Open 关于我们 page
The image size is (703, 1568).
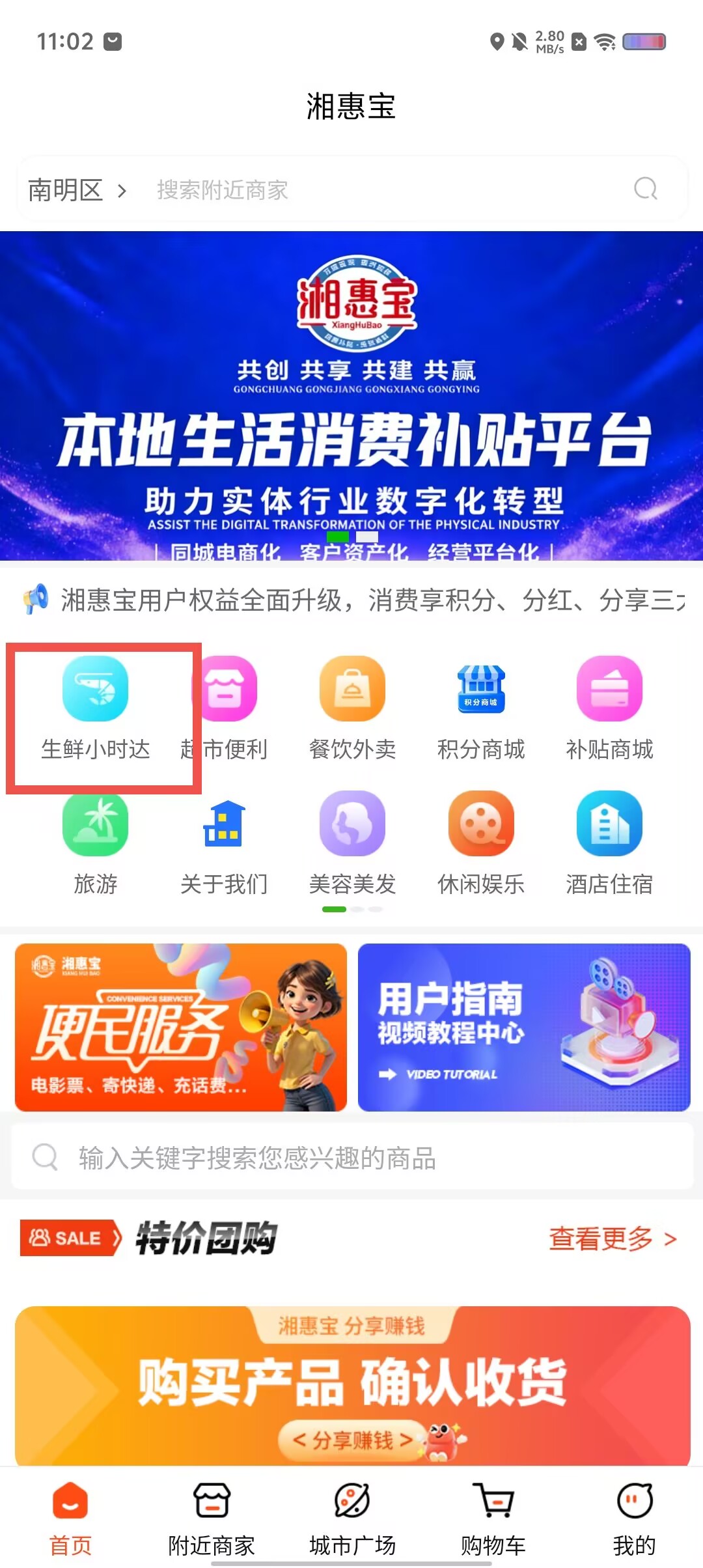(224, 844)
